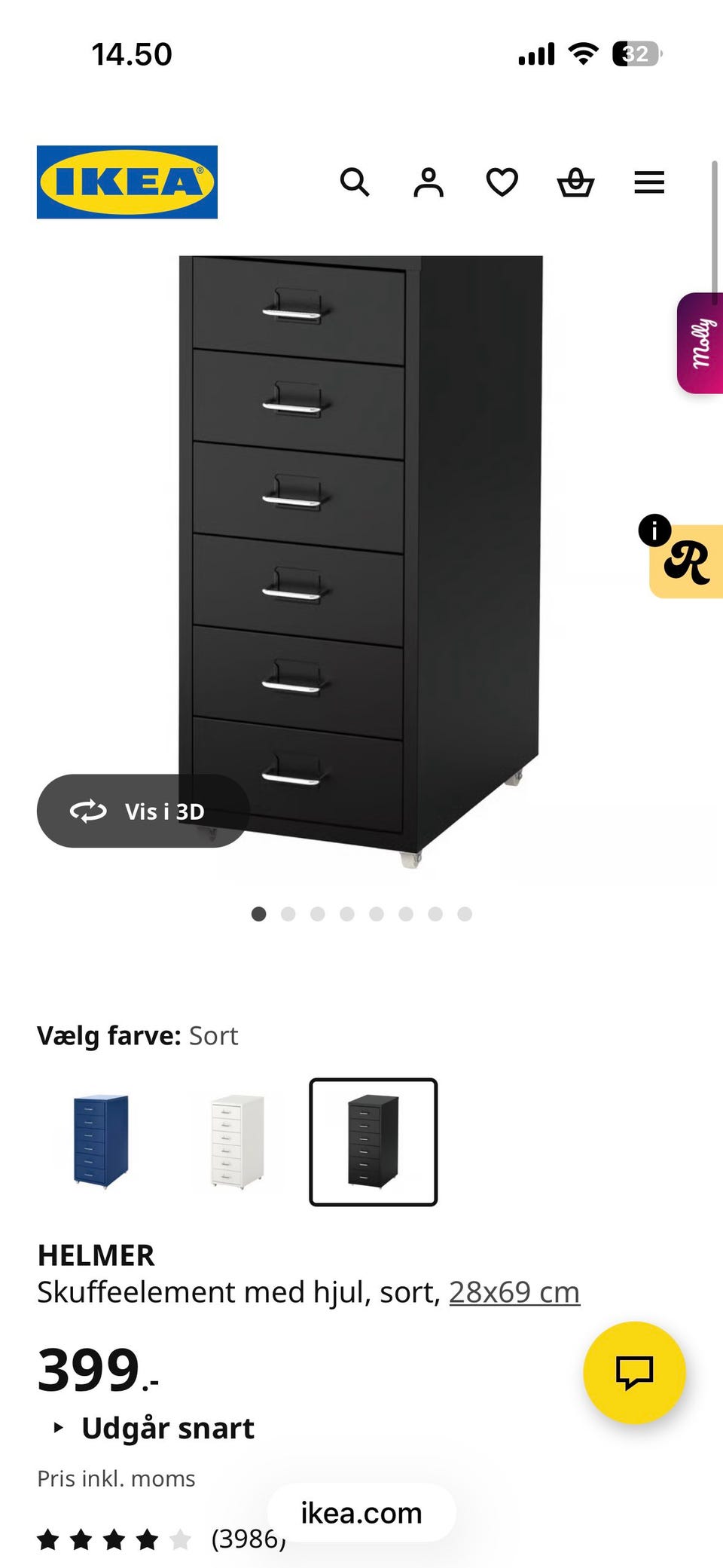Select the white HELMER colour
Image resolution: width=723 pixels, height=1568 pixels.
237,1142
